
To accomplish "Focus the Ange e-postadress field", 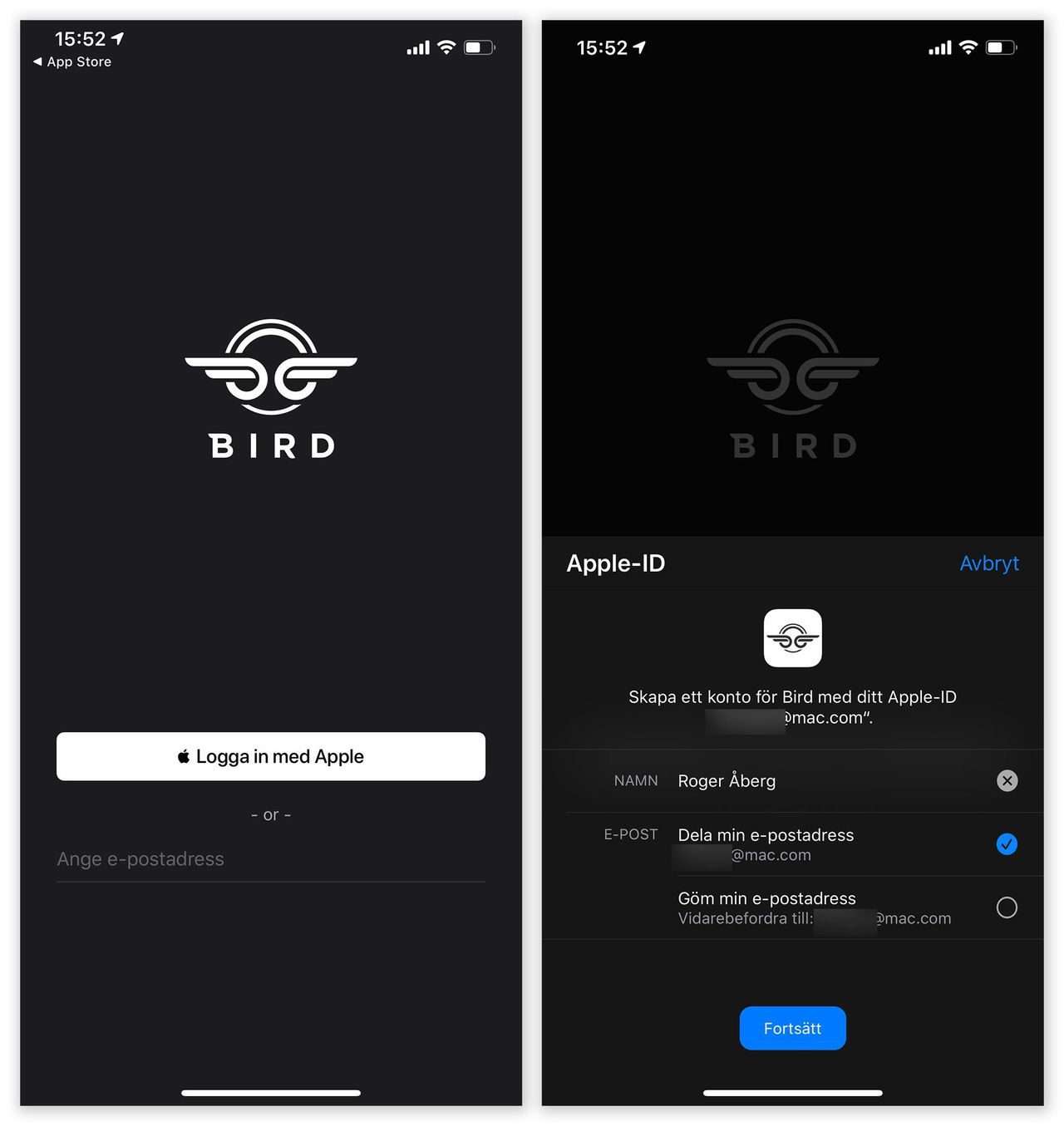I will 270,859.
